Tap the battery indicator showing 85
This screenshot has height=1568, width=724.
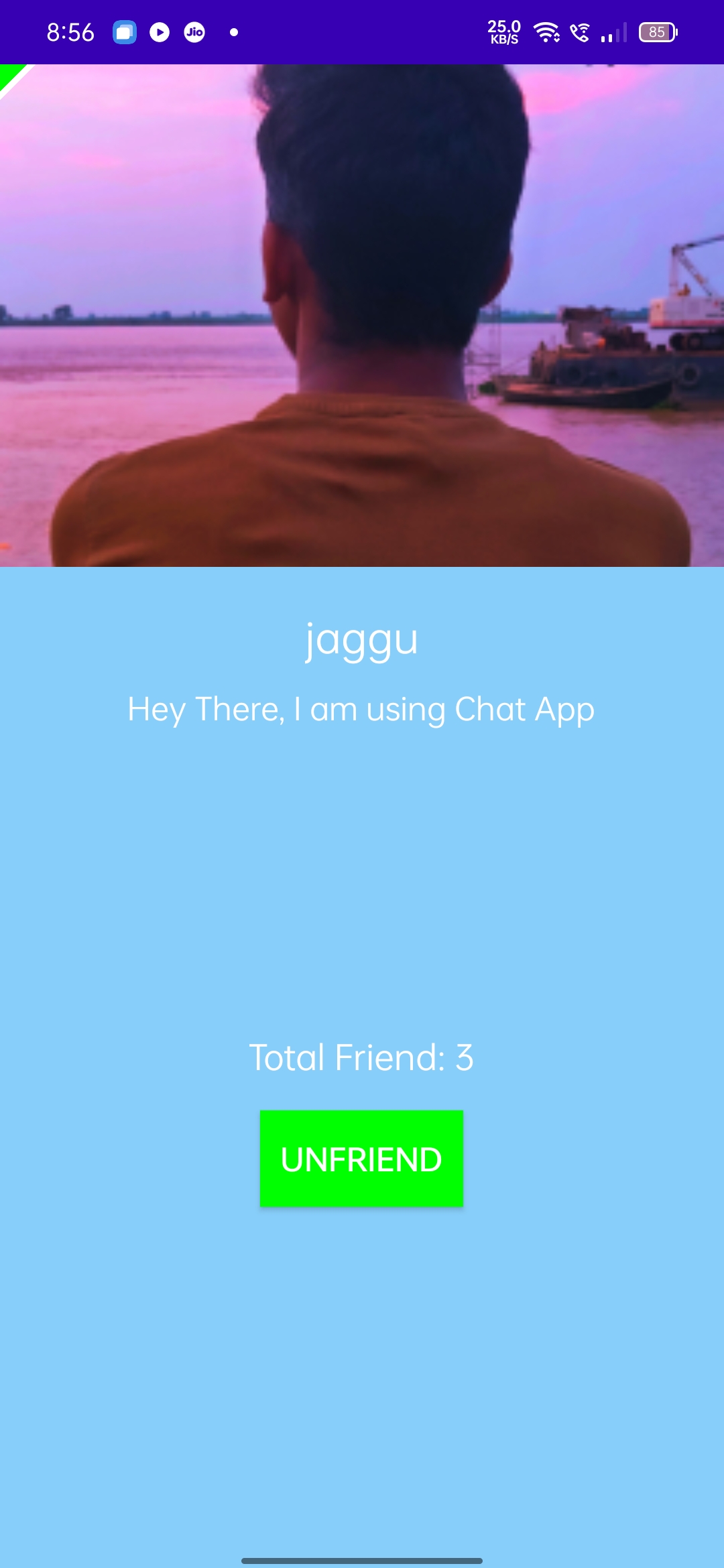[658, 31]
